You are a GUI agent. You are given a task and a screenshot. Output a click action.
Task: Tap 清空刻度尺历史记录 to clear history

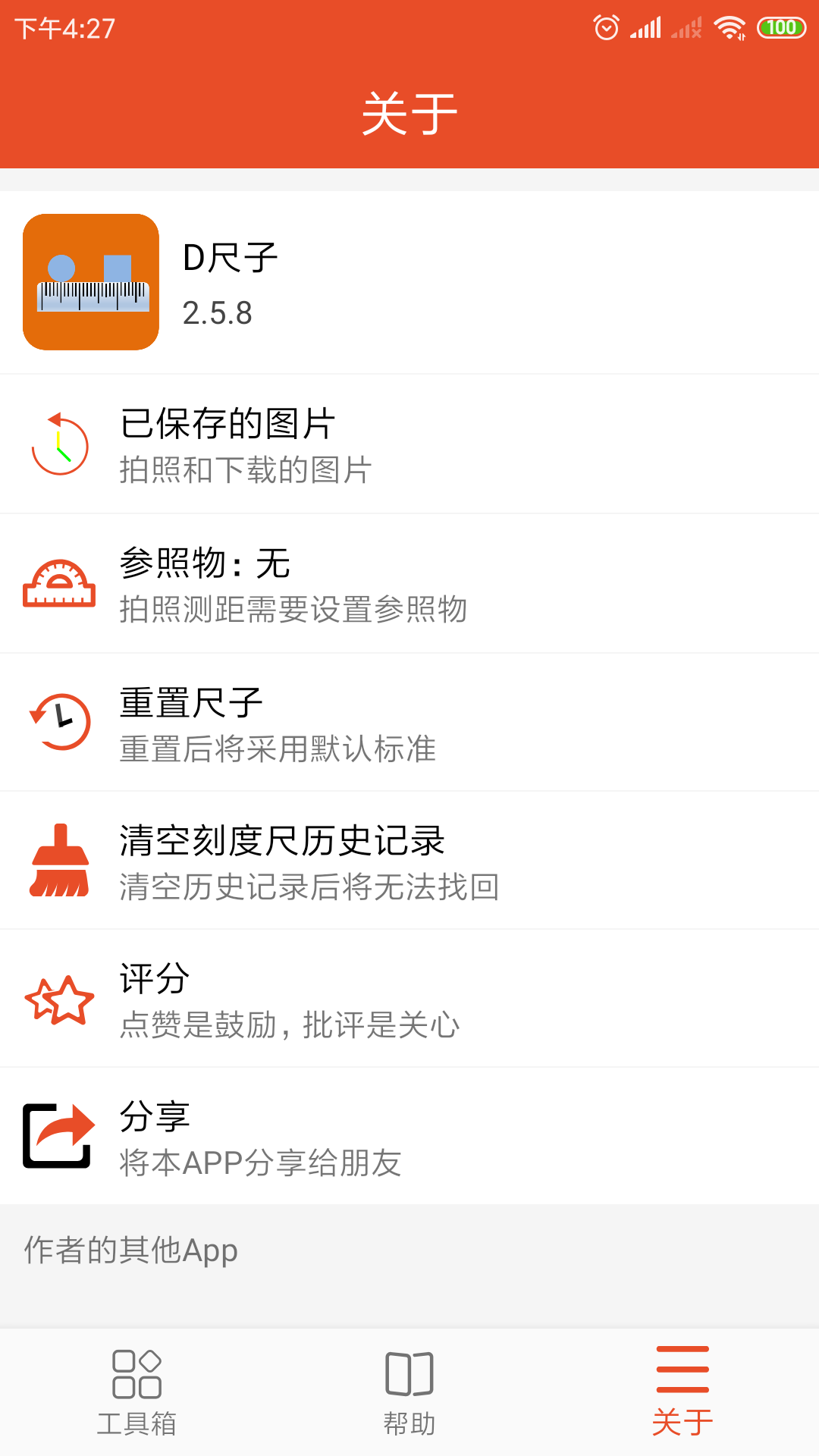coord(409,861)
